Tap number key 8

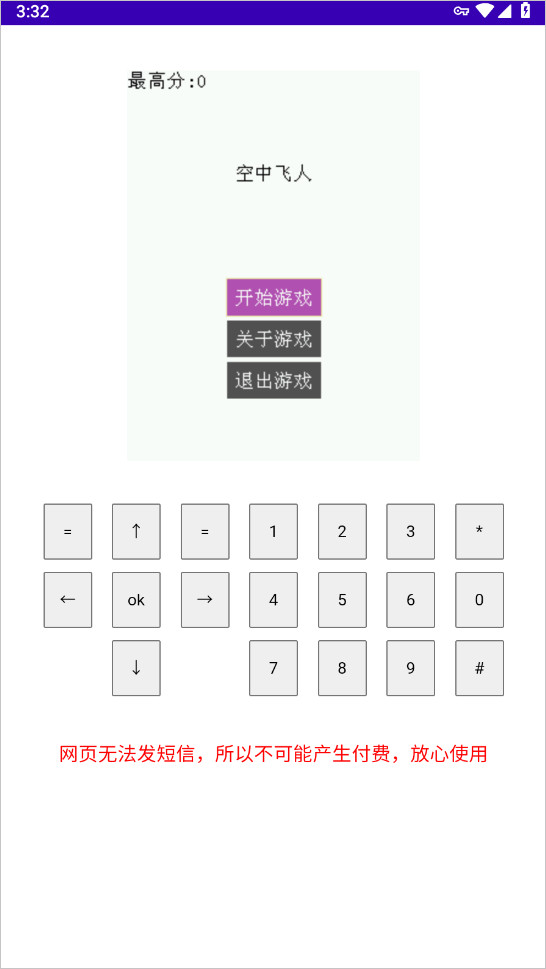click(x=342, y=668)
